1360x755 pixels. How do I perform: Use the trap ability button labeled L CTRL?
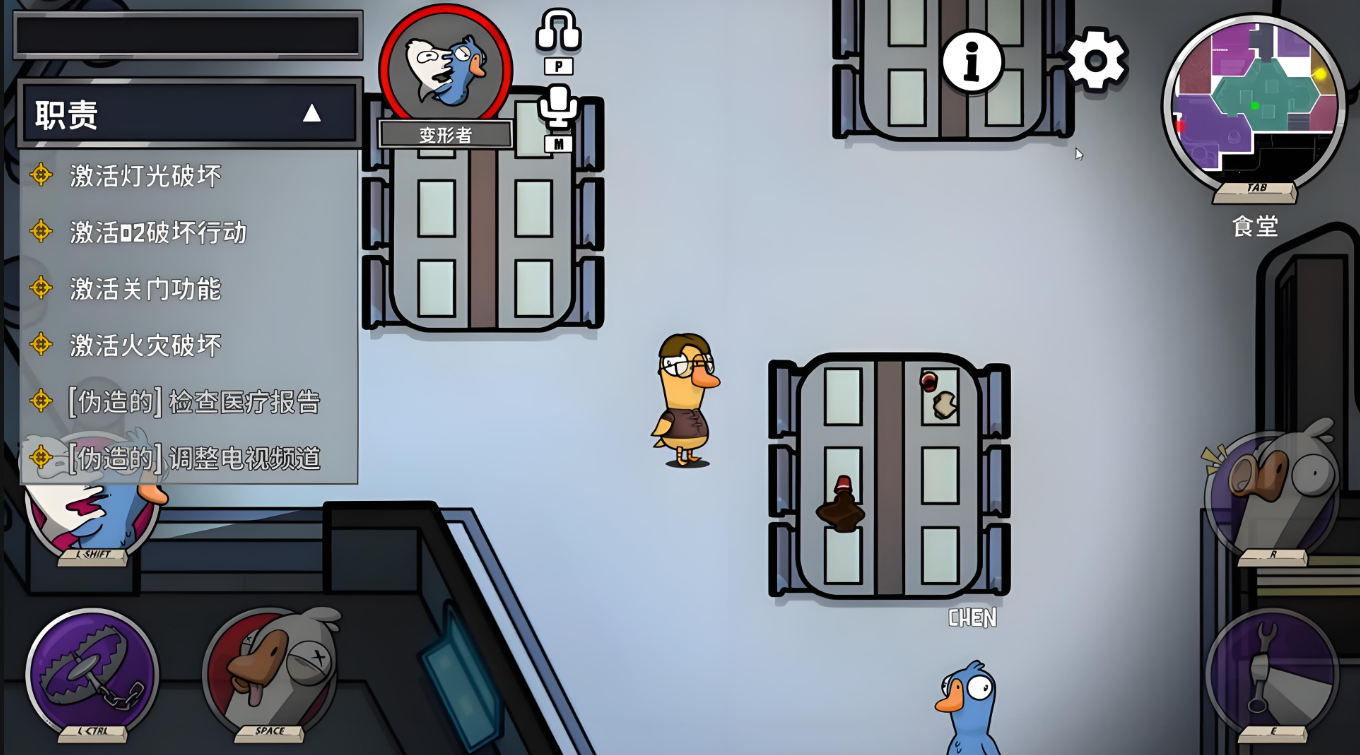pos(92,672)
